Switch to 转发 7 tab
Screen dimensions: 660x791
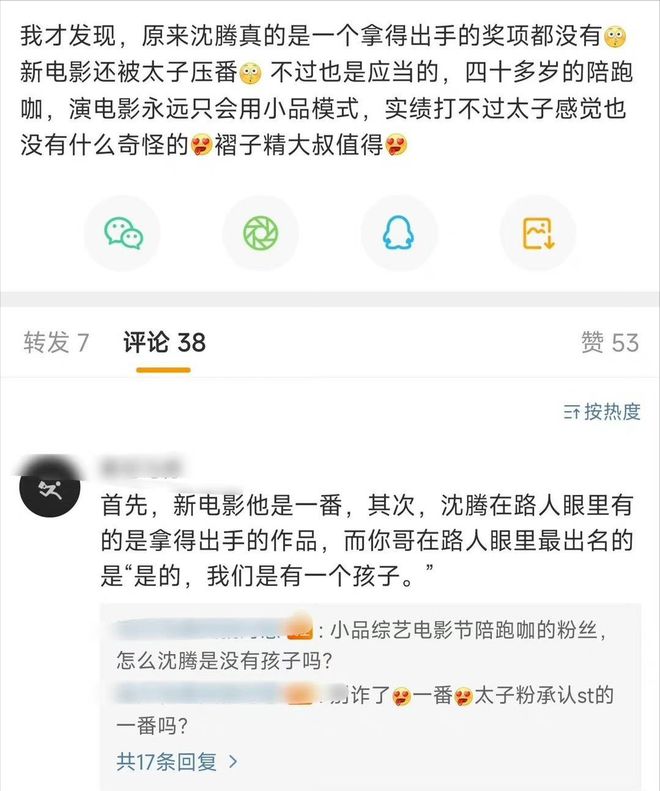(57, 343)
